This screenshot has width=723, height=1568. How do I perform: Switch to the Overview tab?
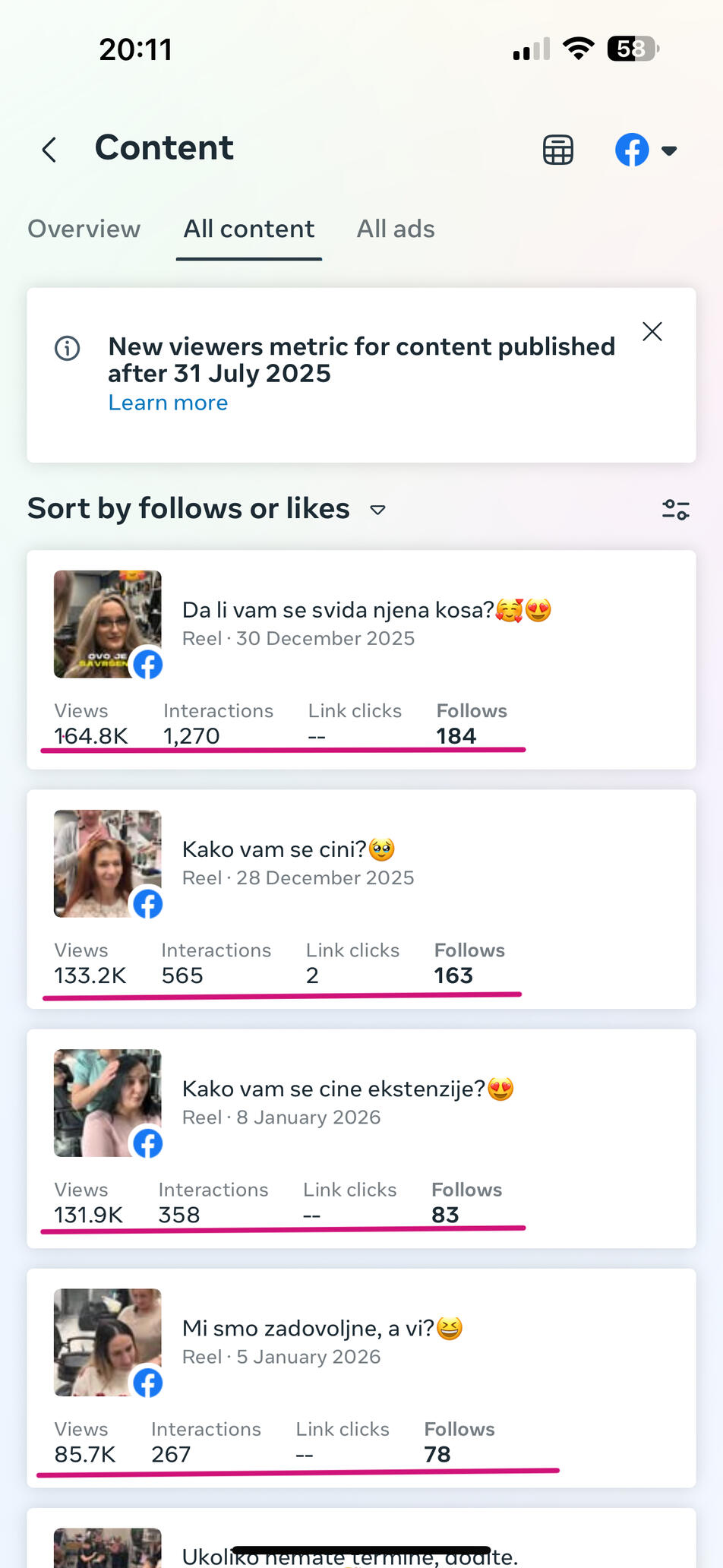(84, 229)
